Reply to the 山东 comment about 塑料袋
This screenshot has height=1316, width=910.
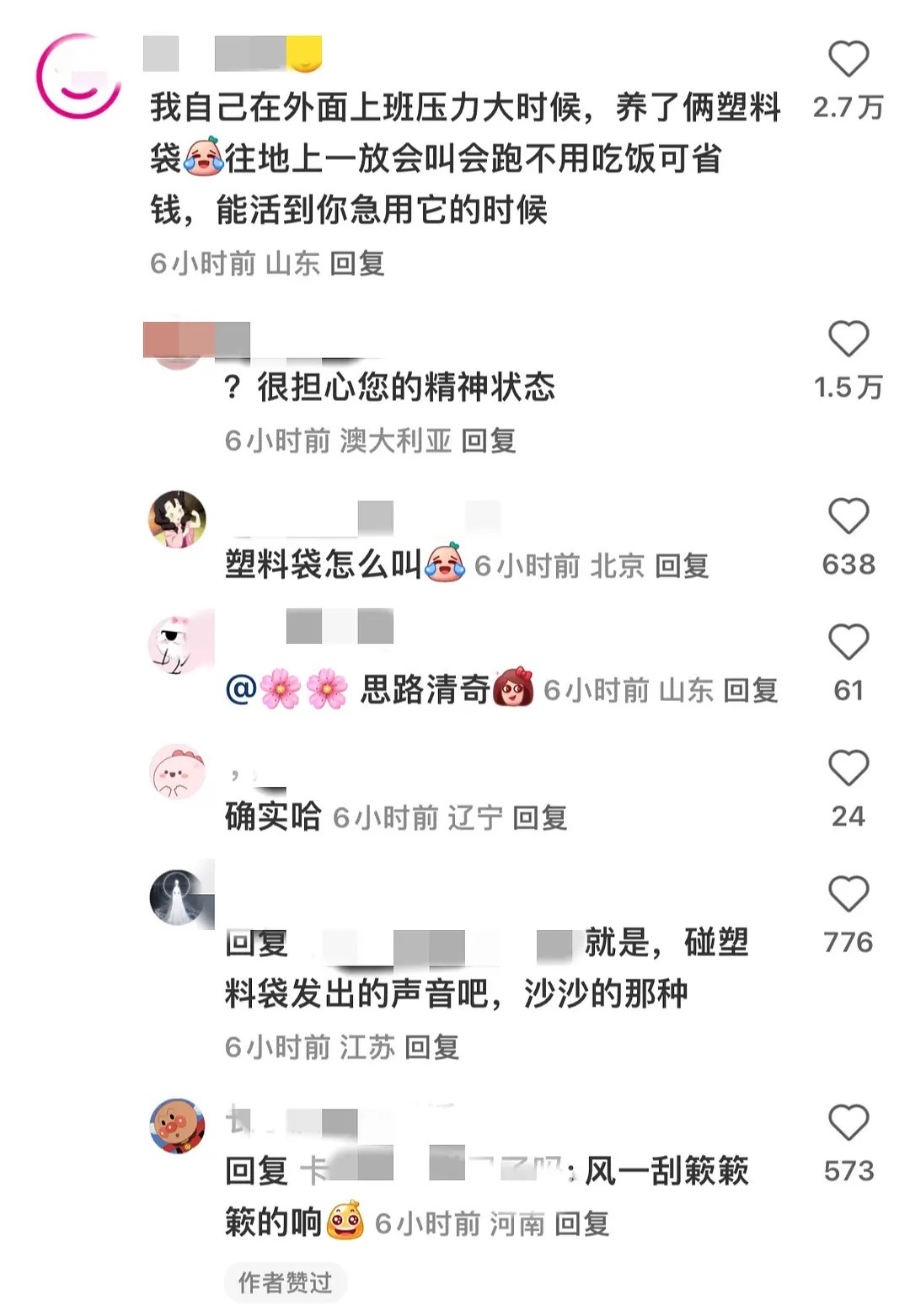click(357, 264)
